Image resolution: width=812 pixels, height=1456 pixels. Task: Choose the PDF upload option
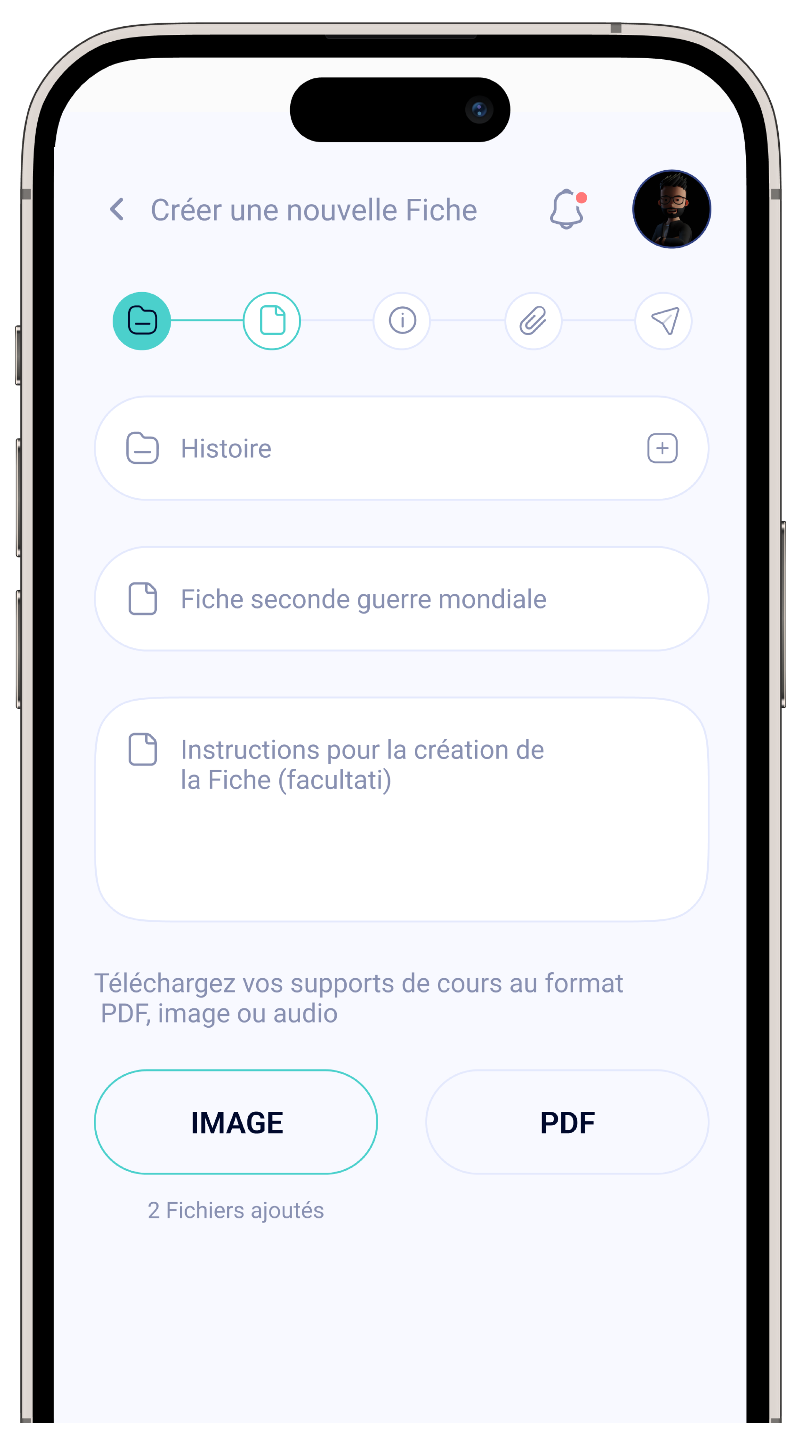pyautogui.click(x=567, y=1122)
